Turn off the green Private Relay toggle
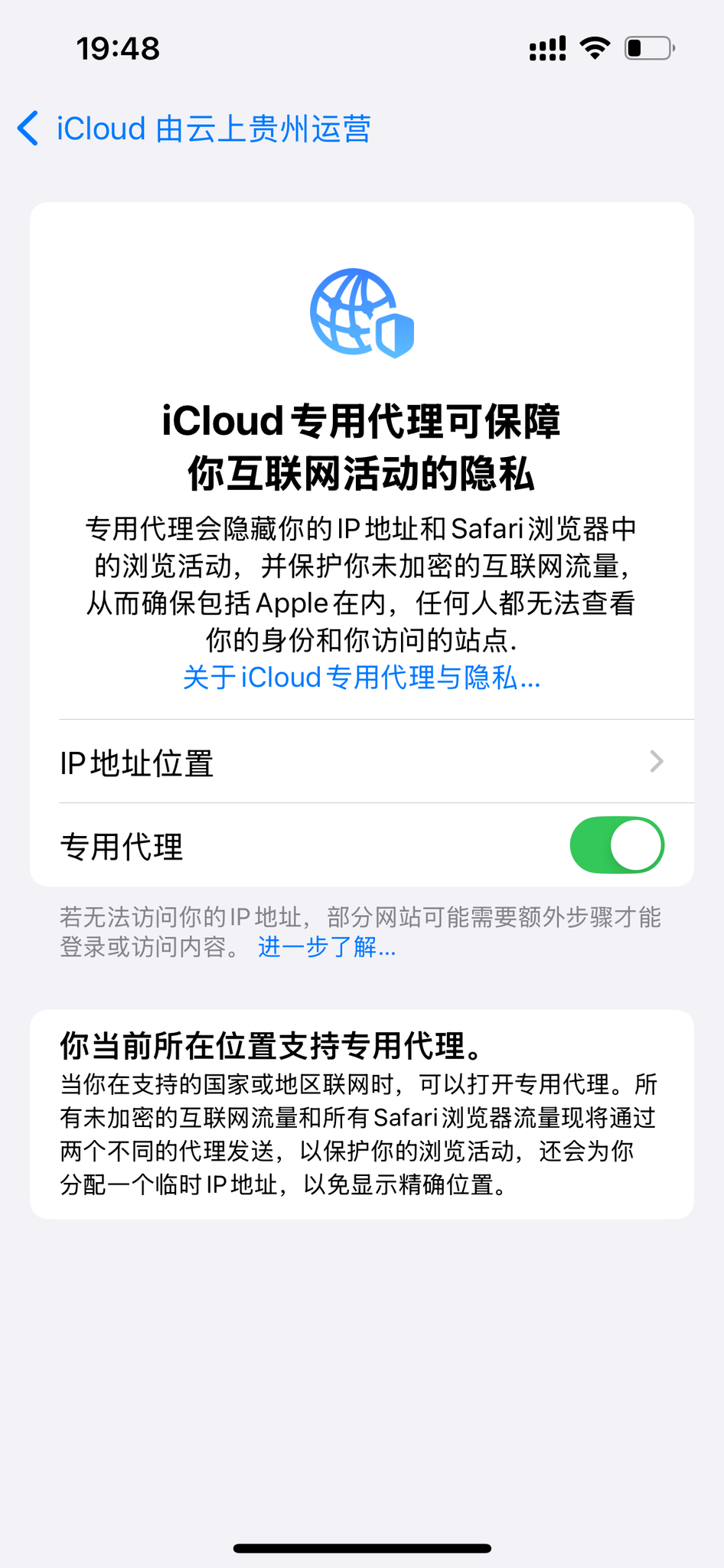 pyautogui.click(x=617, y=844)
